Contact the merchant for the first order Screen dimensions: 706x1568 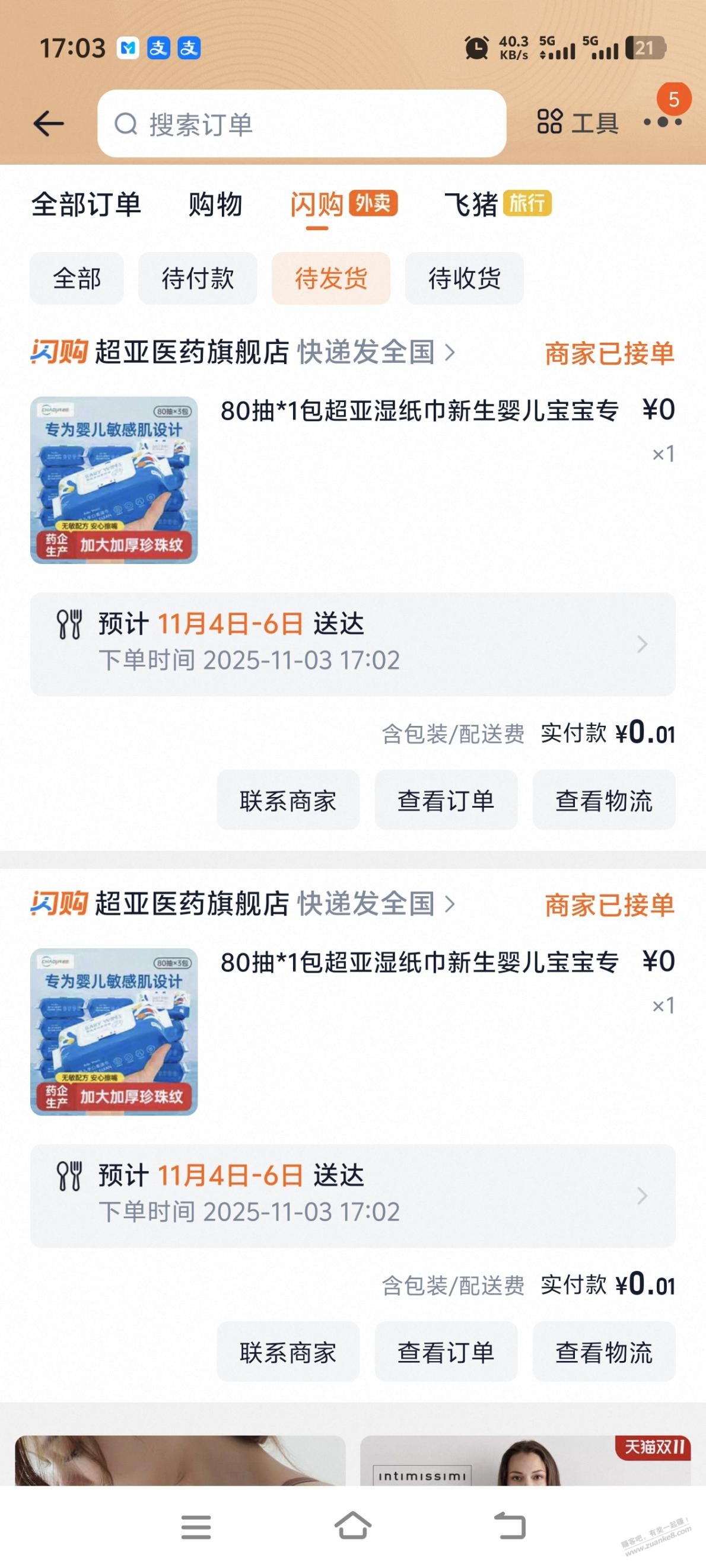point(288,800)
